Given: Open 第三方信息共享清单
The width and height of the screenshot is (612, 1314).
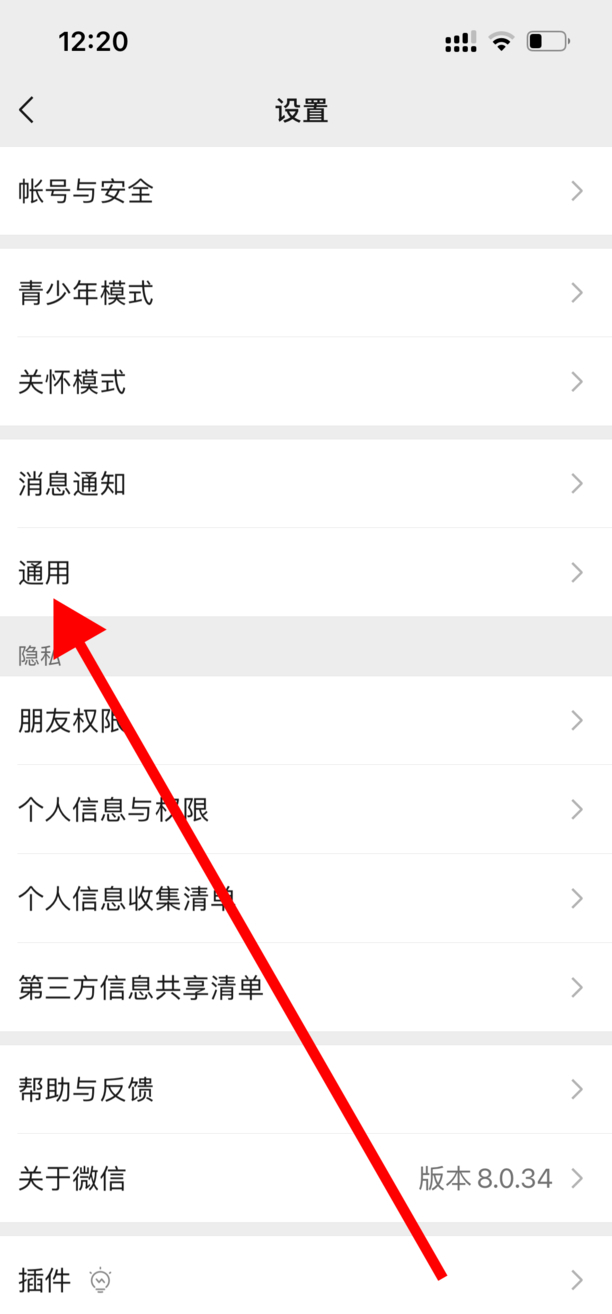Looking at the screenshot, I should click(306, 988).
